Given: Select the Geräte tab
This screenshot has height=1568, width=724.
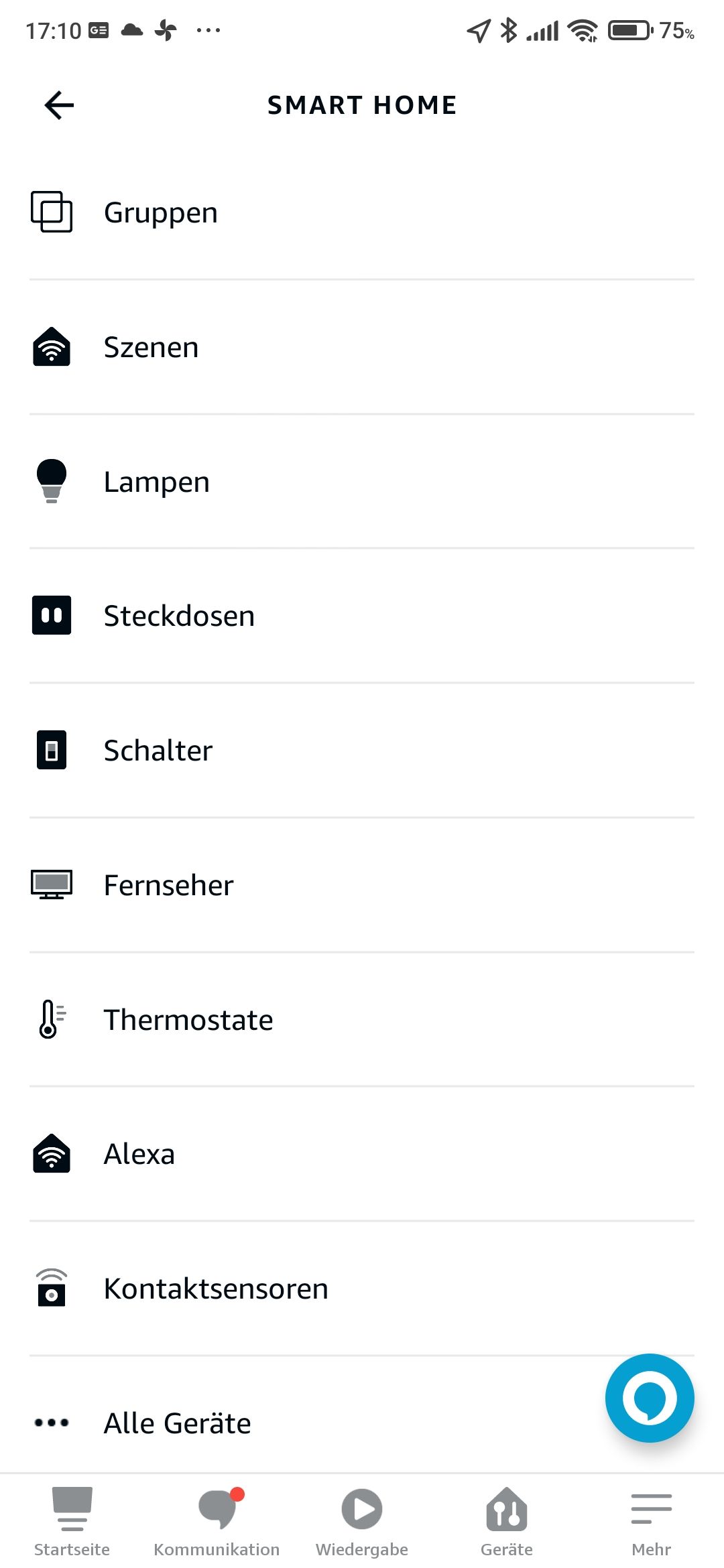Looking at the screenshot, I should 507,1521.
